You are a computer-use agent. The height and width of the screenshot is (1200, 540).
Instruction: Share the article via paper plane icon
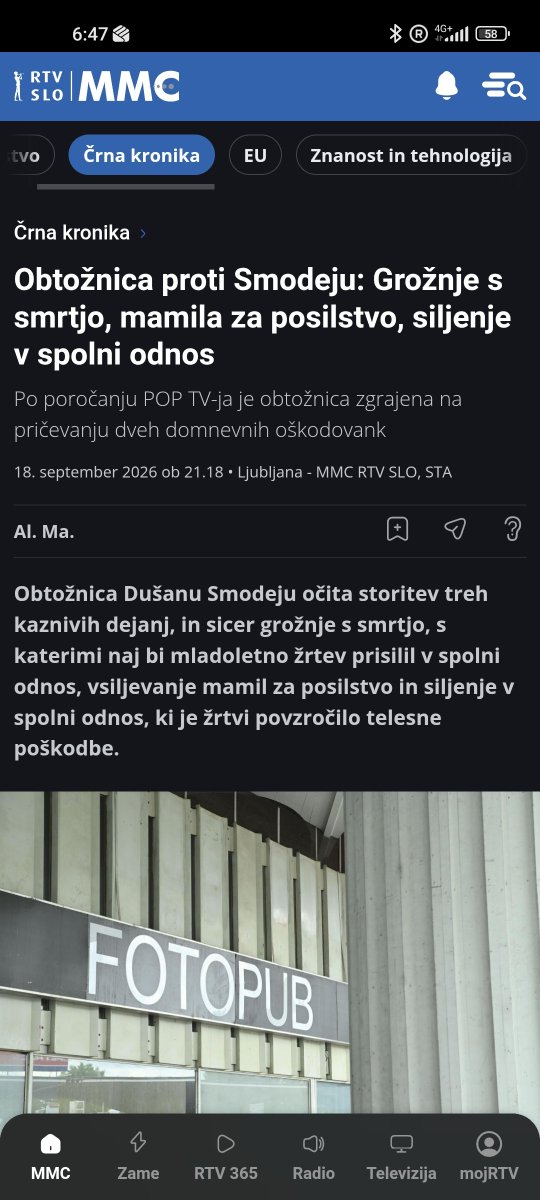pyautogui.click(x=455, y=530)
